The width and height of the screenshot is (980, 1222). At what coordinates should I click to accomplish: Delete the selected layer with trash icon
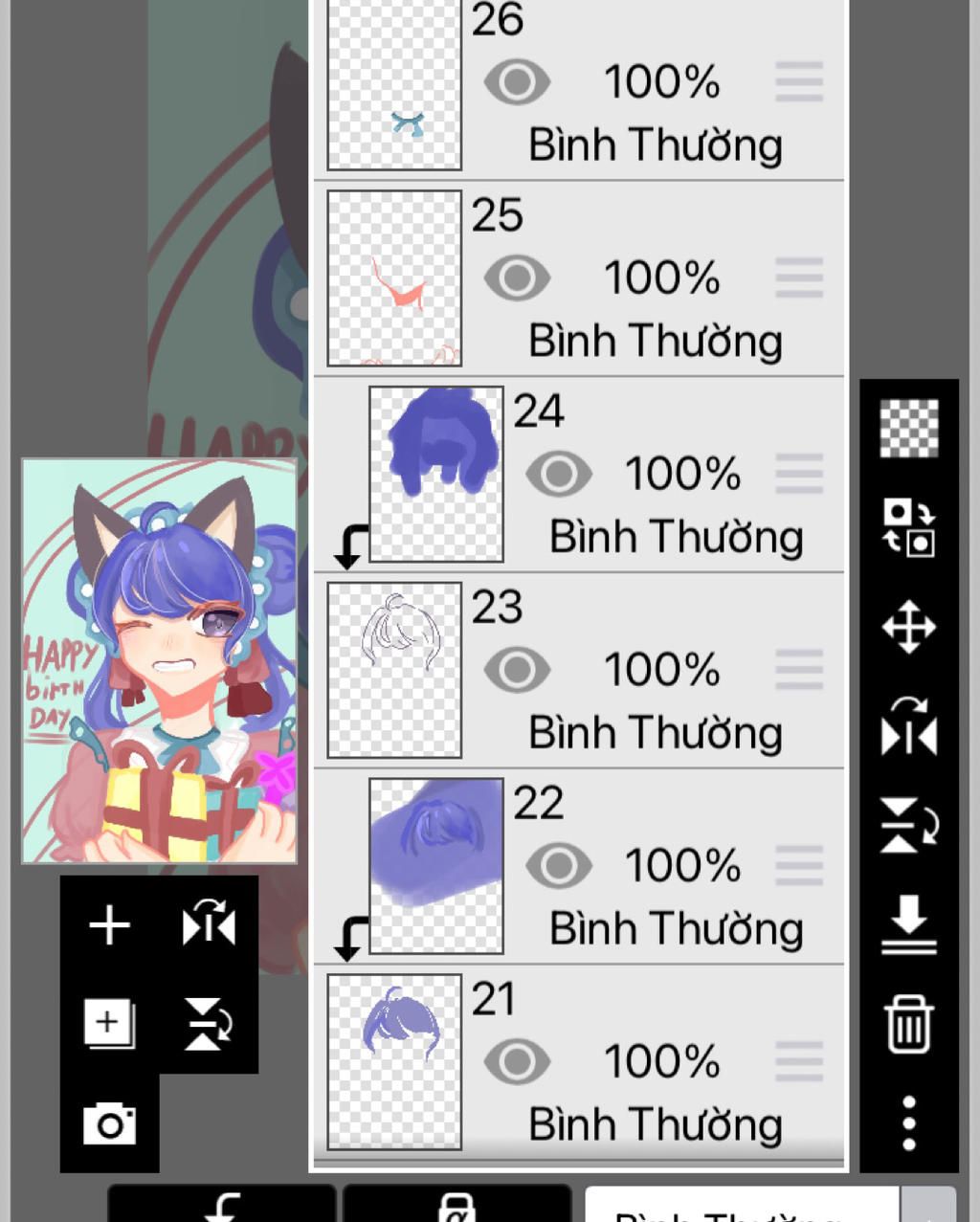908,1024
